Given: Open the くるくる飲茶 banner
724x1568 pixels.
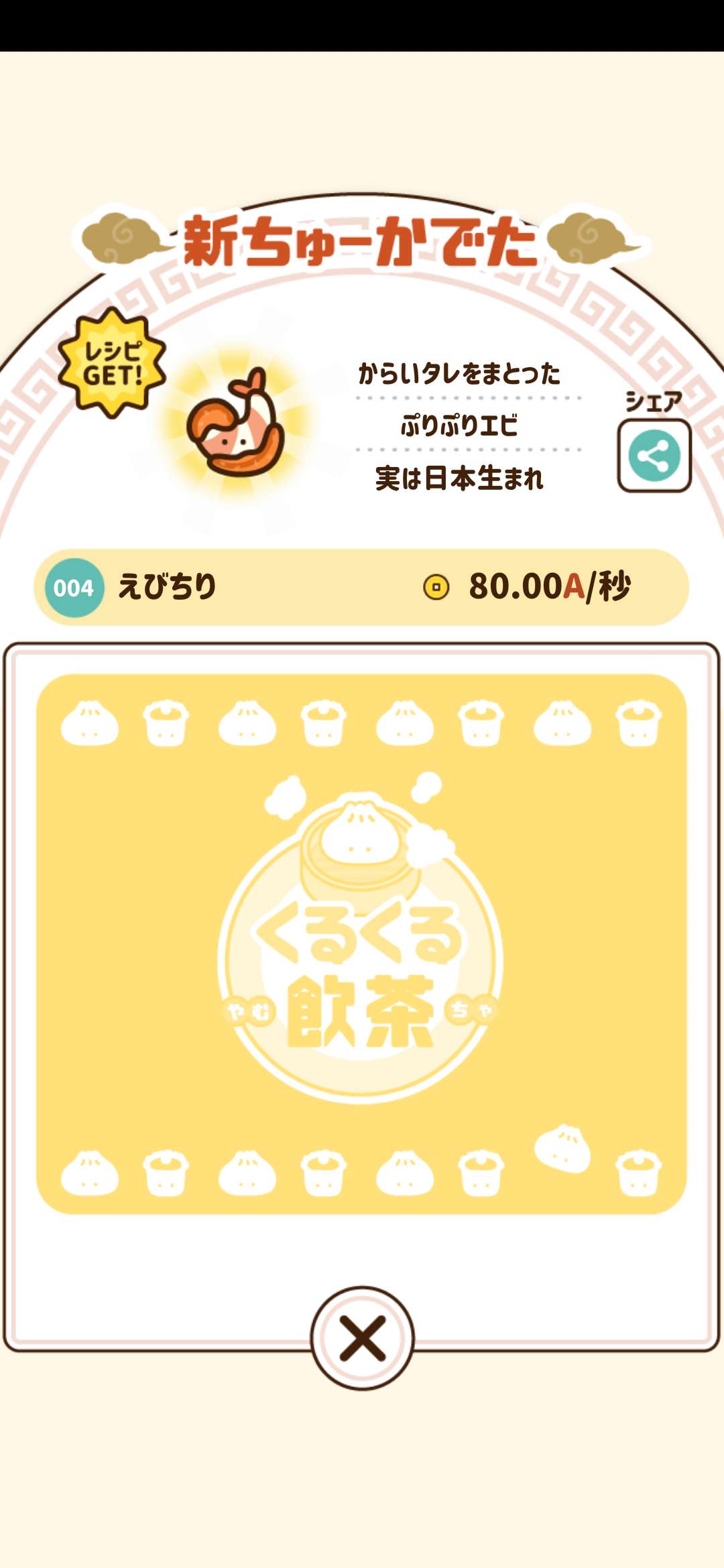Looking at the screenshot, I should point(362,943).
